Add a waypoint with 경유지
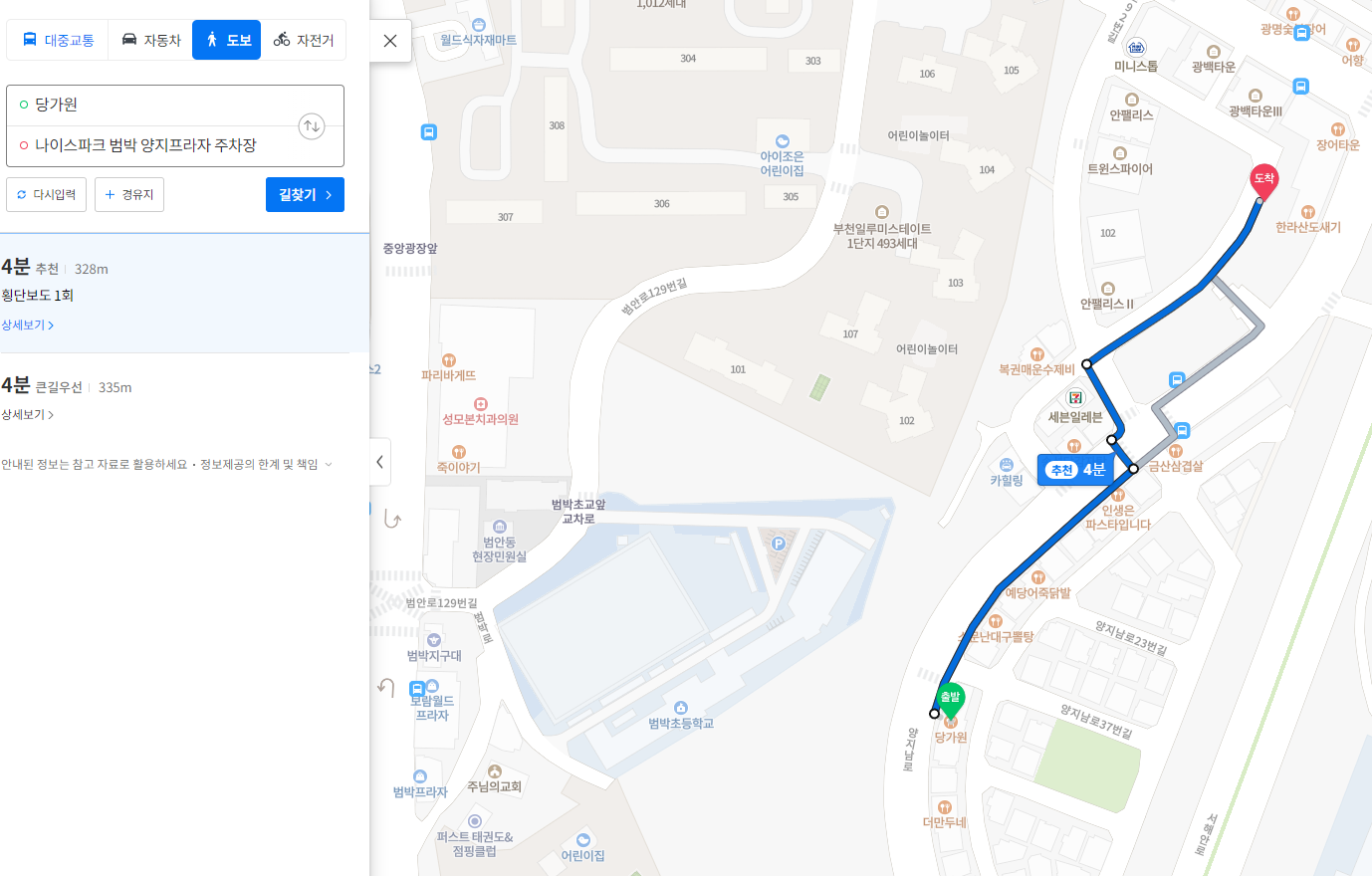The height and width of the screenshot is (876, 1372). coord(129,195)
